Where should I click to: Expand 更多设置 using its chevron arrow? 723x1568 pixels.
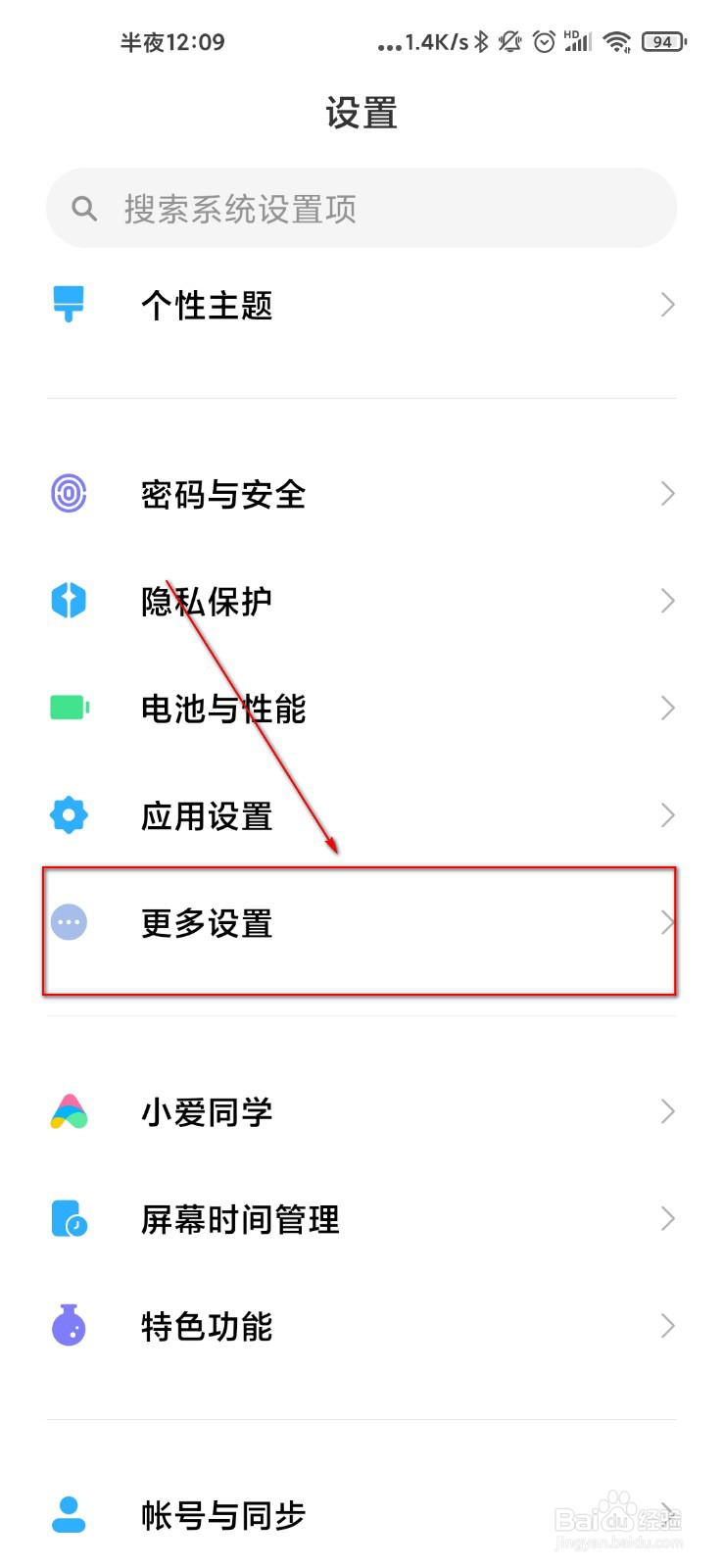[668, 922]
